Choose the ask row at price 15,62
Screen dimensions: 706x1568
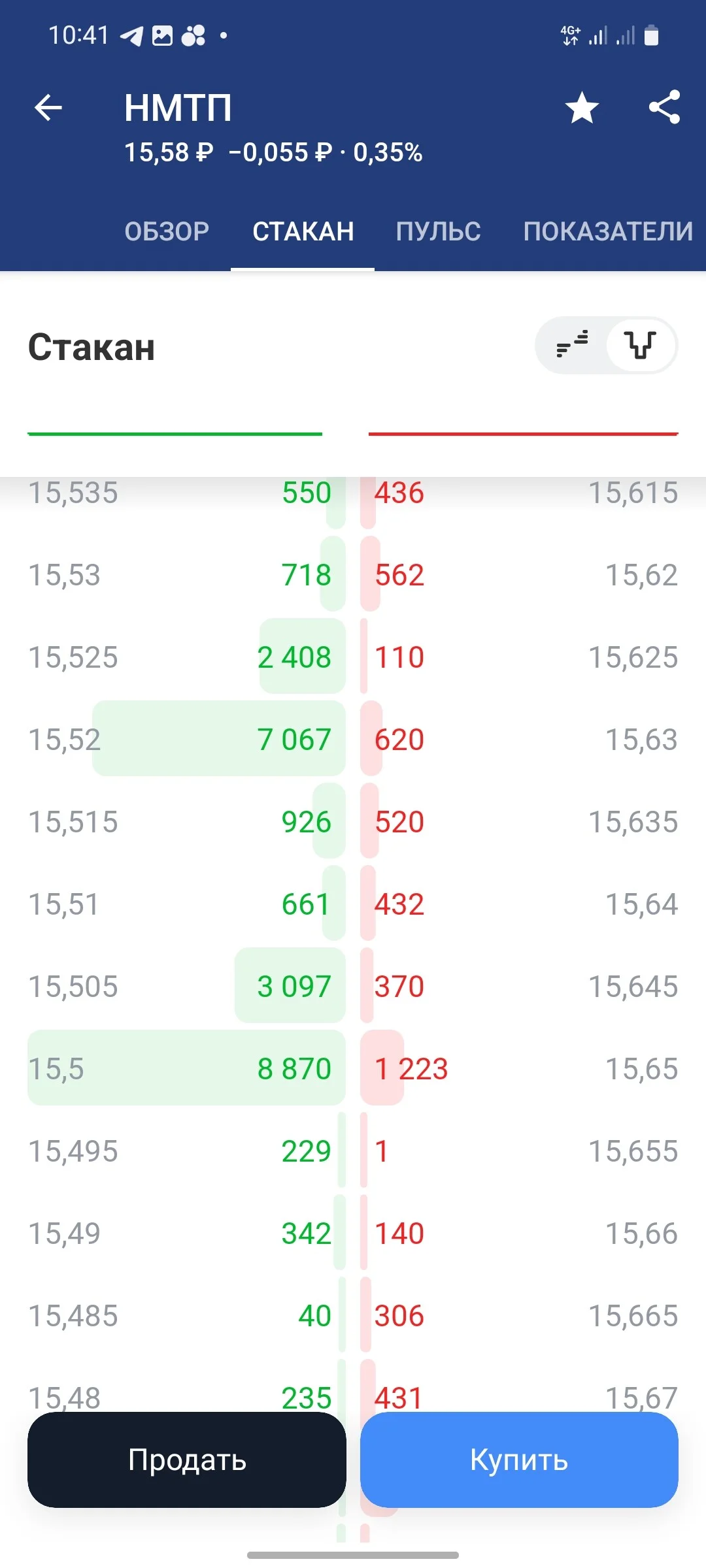[519, 574]
